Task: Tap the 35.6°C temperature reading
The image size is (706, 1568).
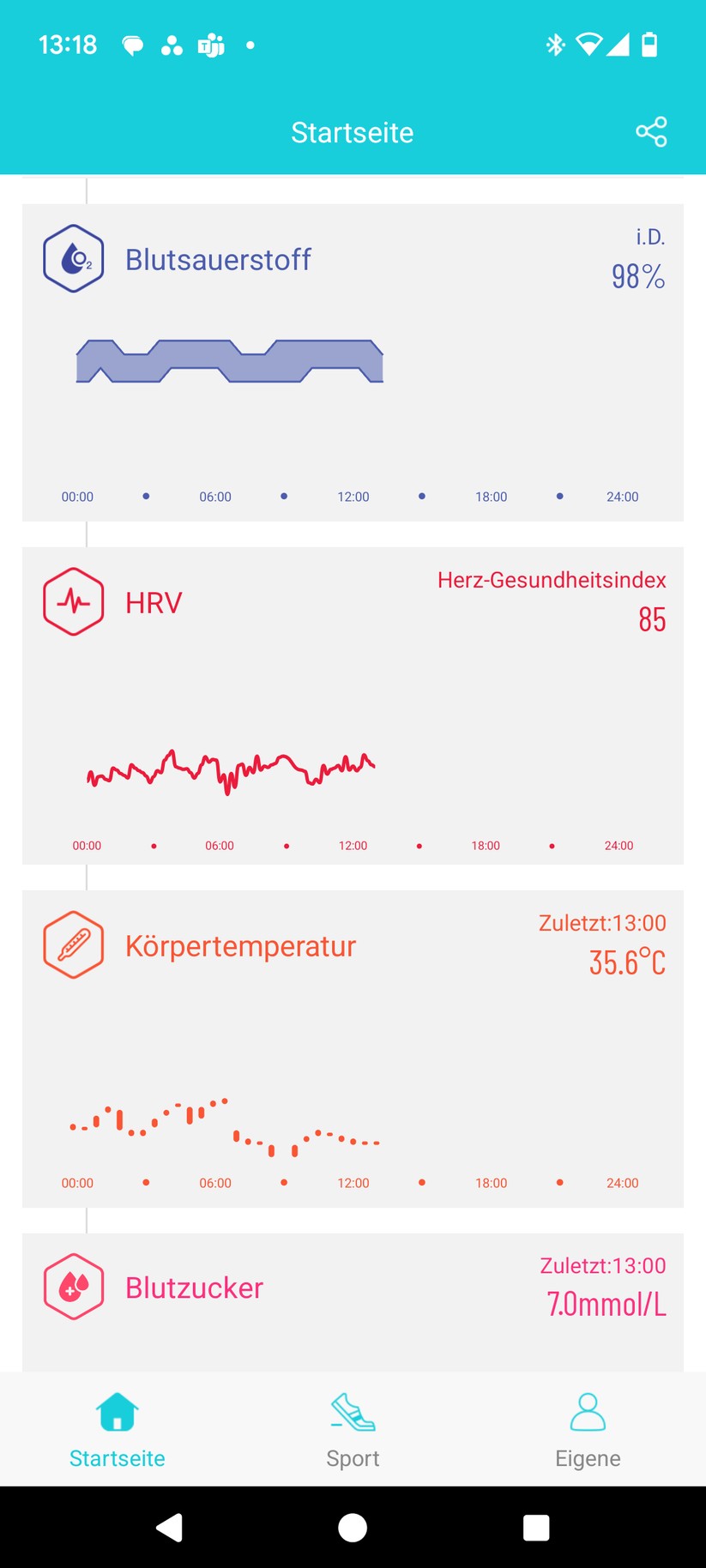Action: point(625,962)
